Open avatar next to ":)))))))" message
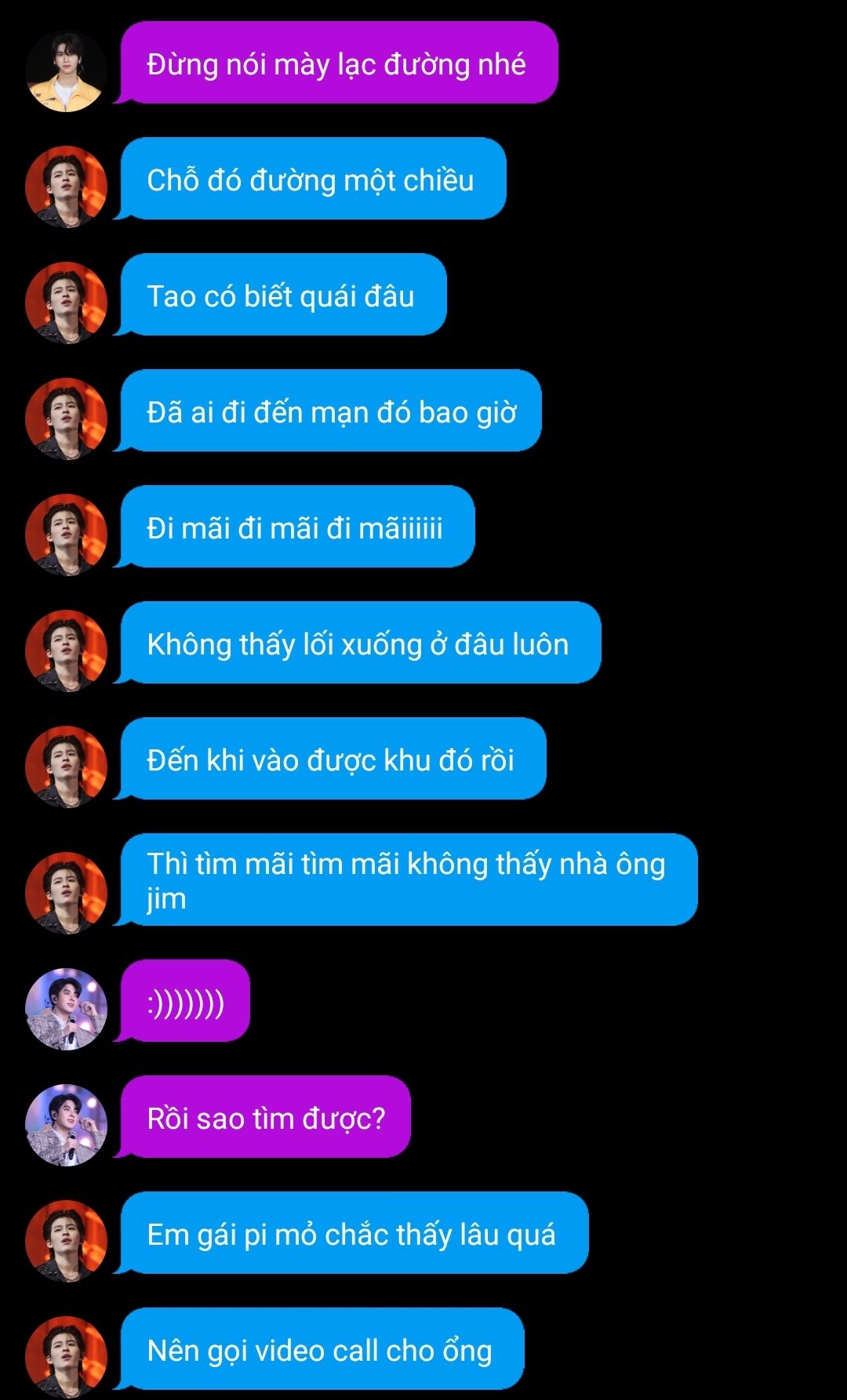This screenshot has width=847, height=1400. coord(66,1009)
